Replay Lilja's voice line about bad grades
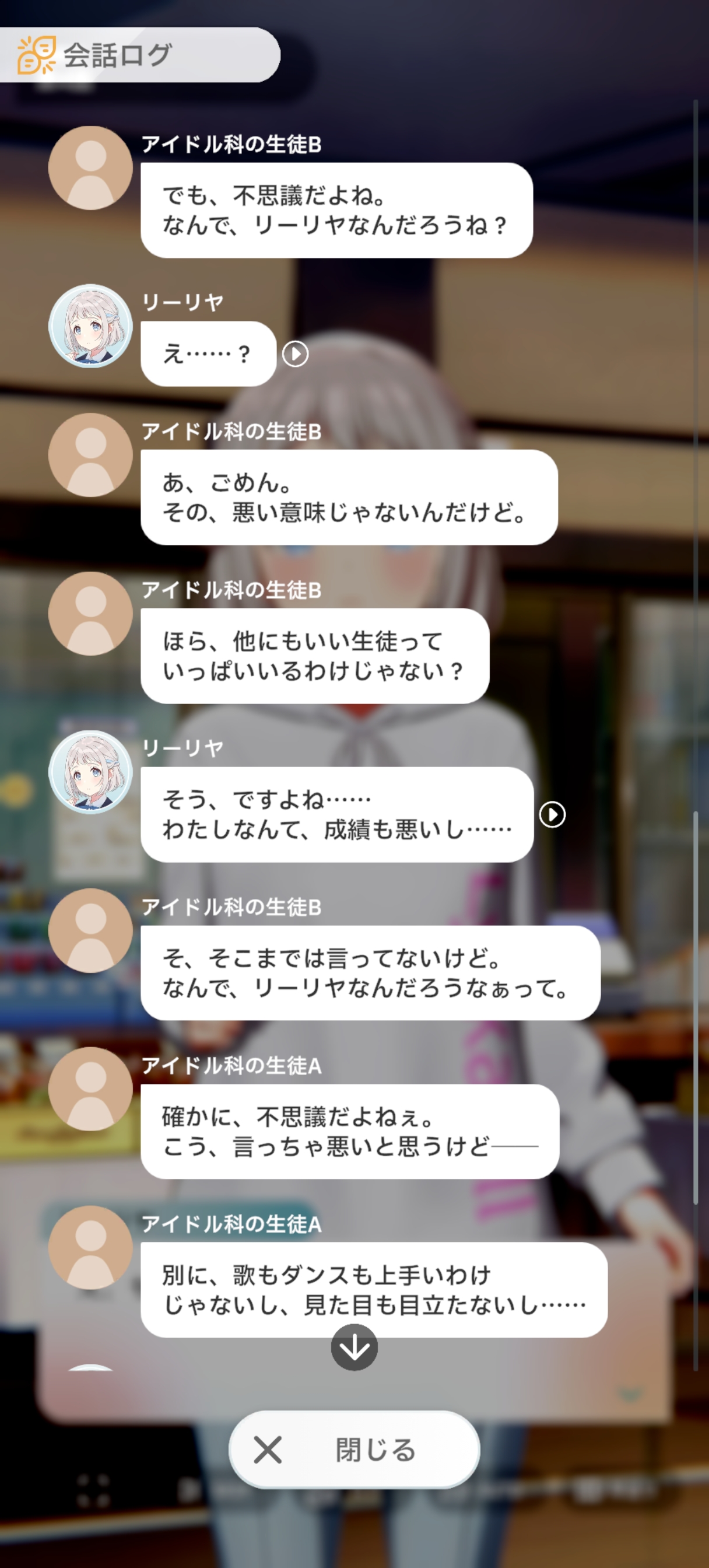Screen dimensions: 709x1568 pos(552,814)
